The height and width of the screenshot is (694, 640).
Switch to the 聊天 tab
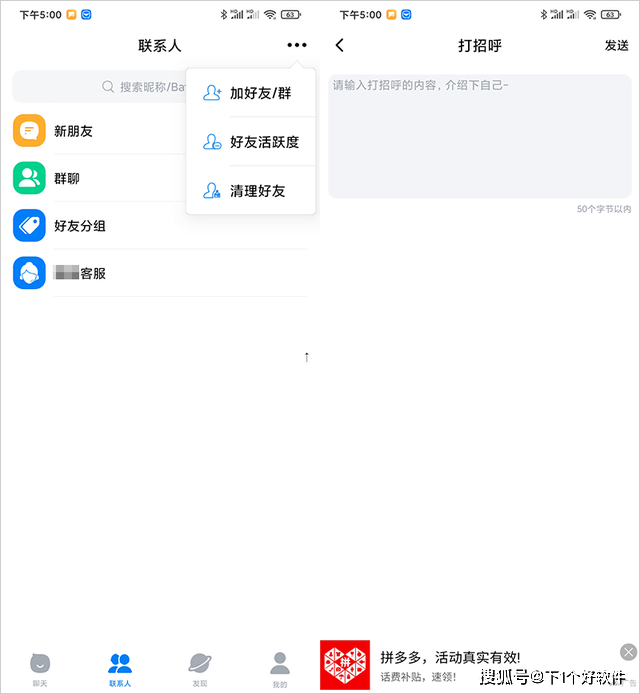click(40, 669)
